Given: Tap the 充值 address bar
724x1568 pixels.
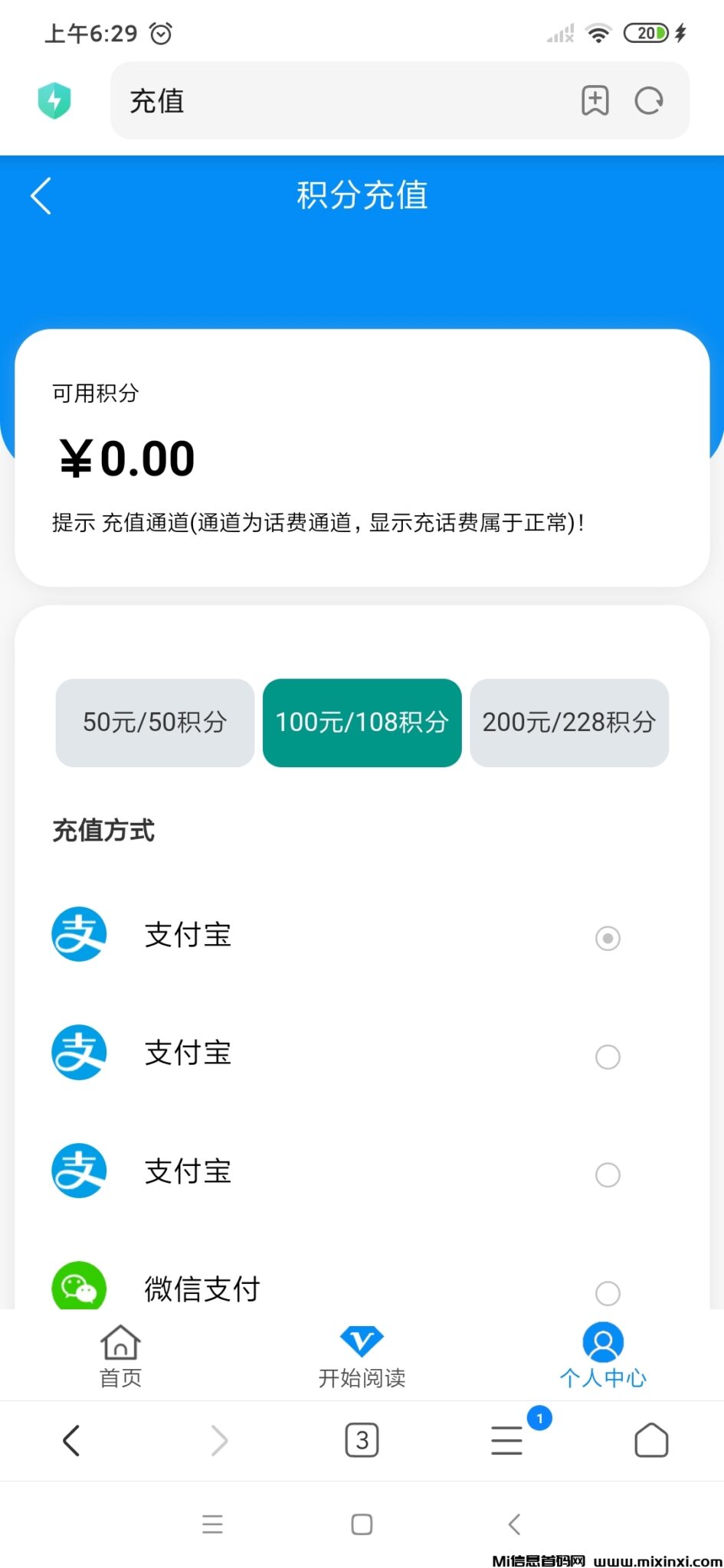Looking at the screenshot, I should pyautogui.click(x=345, y=101).
